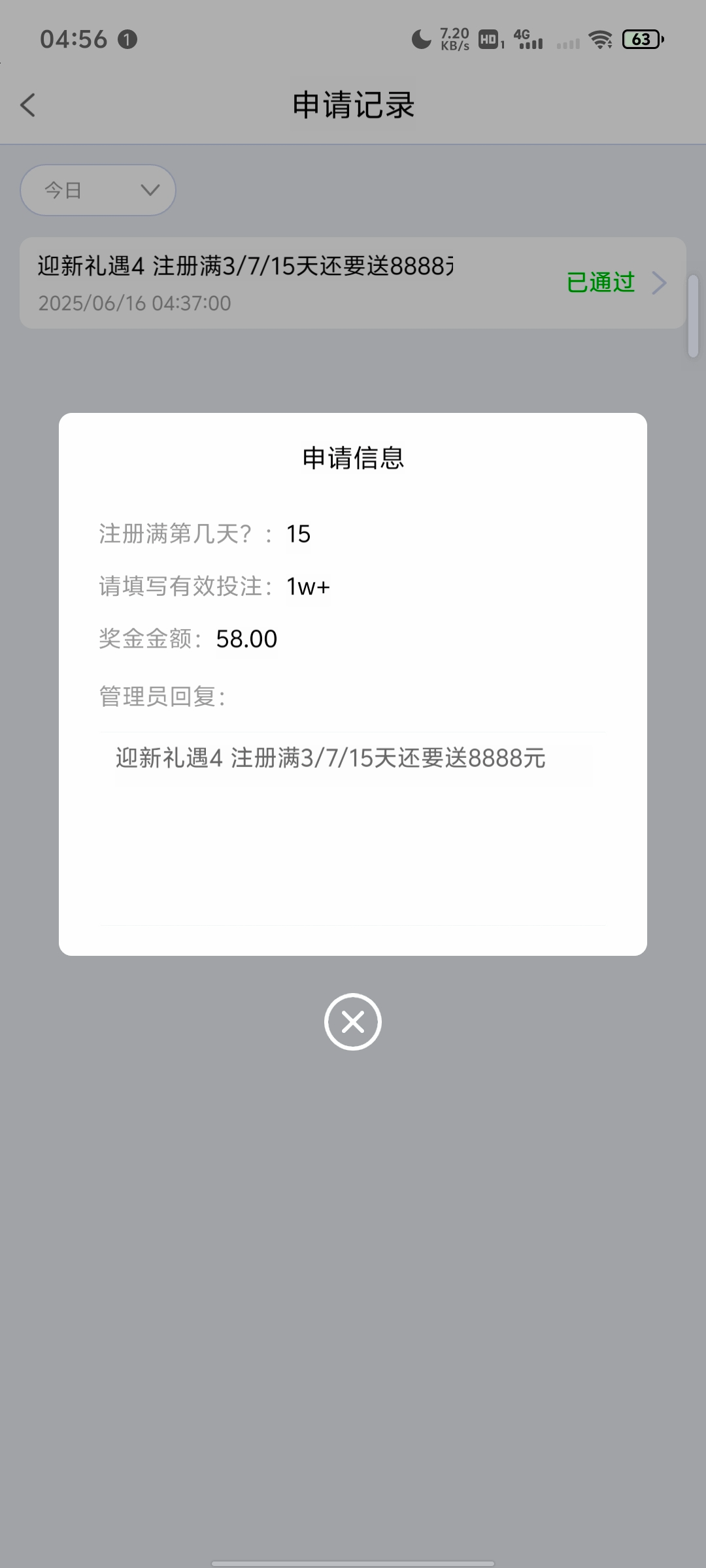Tap the back arrow on 申请记录 page
The height and width of the screenshot is (1568, 706).
click(27, 105)
